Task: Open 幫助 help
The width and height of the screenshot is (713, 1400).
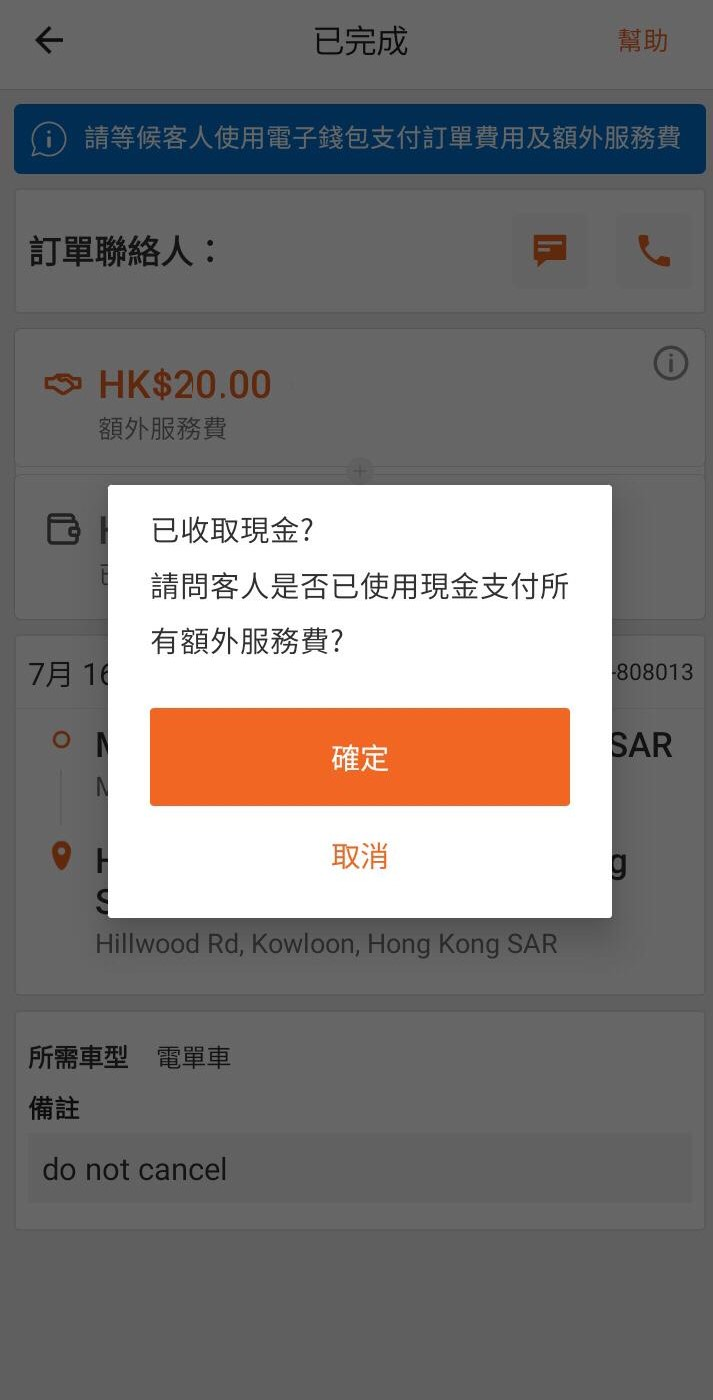Action: pos(642,41)
